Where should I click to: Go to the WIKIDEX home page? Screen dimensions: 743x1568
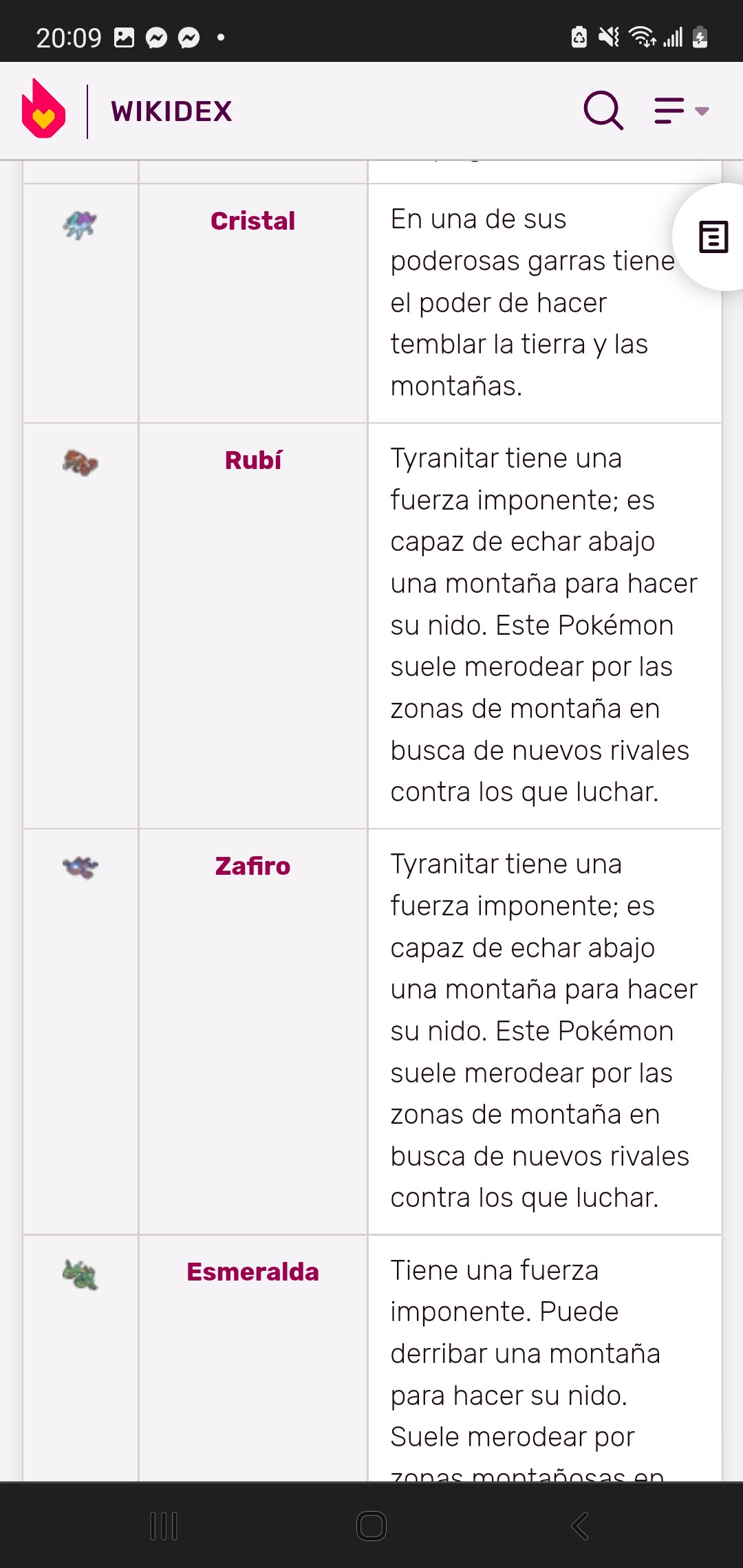tap(171, 111)
